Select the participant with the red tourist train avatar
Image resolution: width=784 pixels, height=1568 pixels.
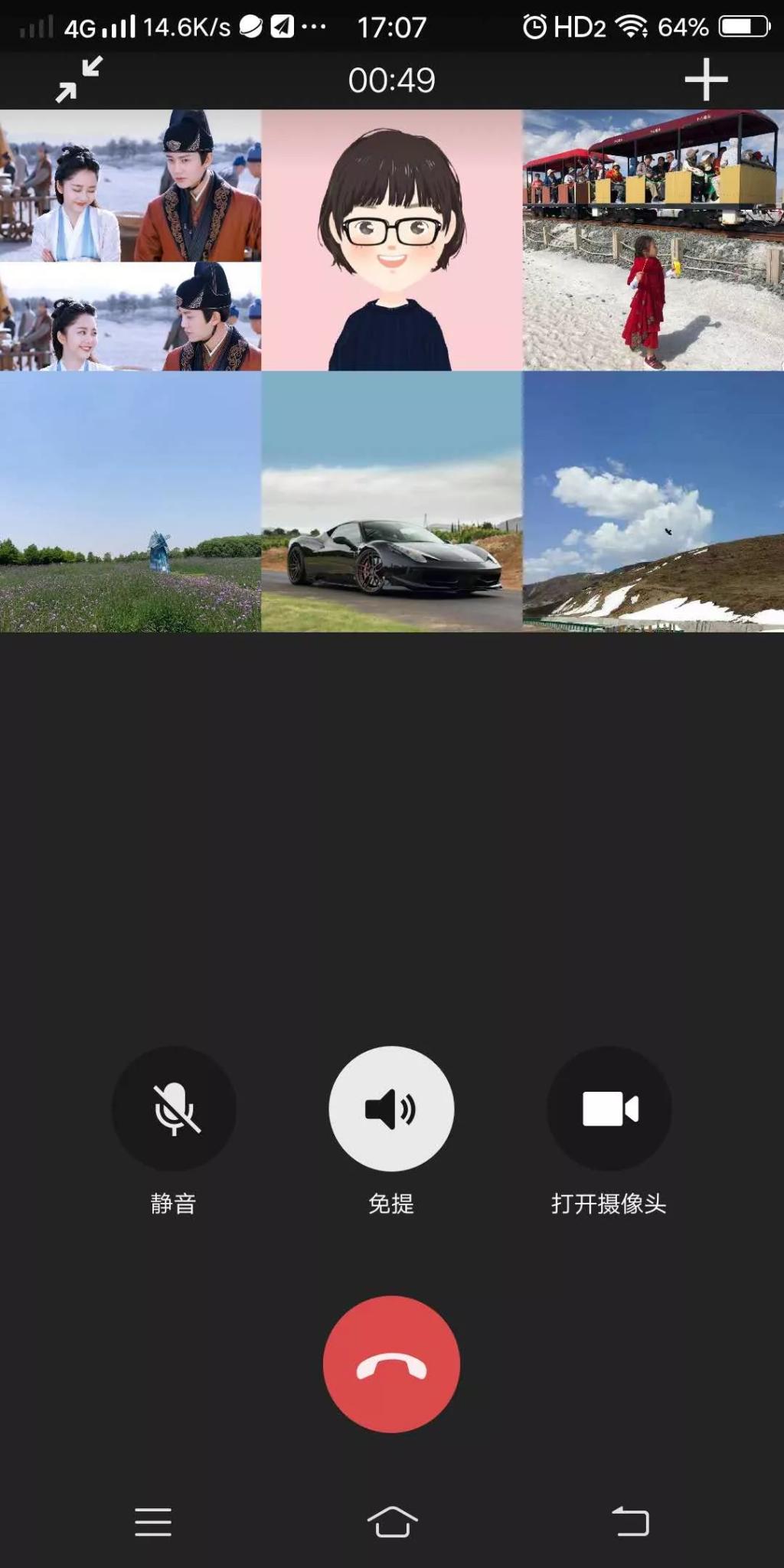pos(653,240)
